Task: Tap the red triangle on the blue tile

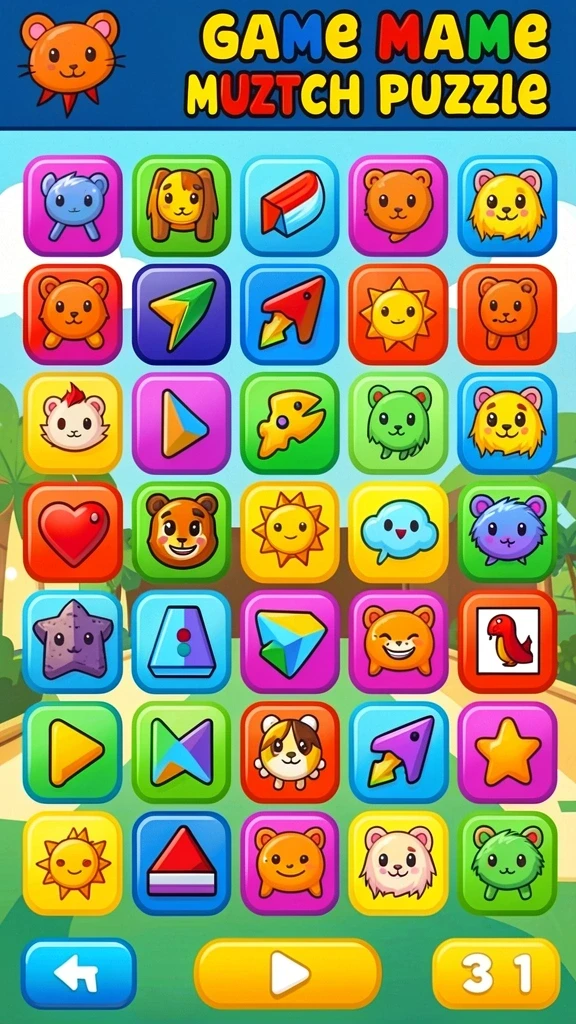Action: coord(182,863)
